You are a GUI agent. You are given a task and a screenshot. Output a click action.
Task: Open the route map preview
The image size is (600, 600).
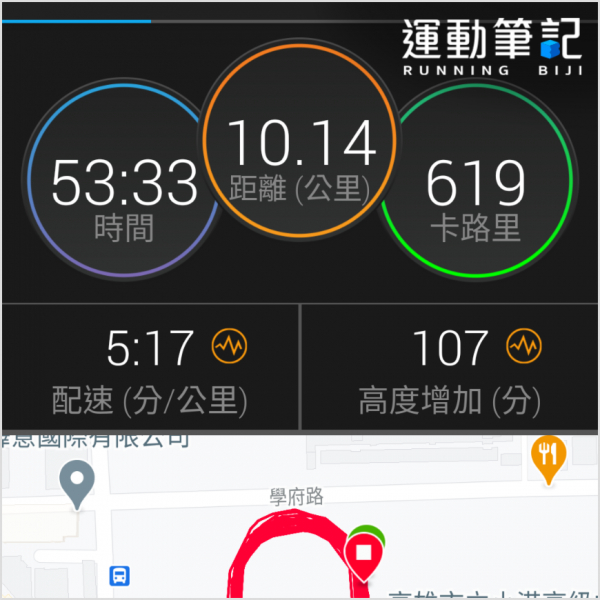[x=300, y=520]
